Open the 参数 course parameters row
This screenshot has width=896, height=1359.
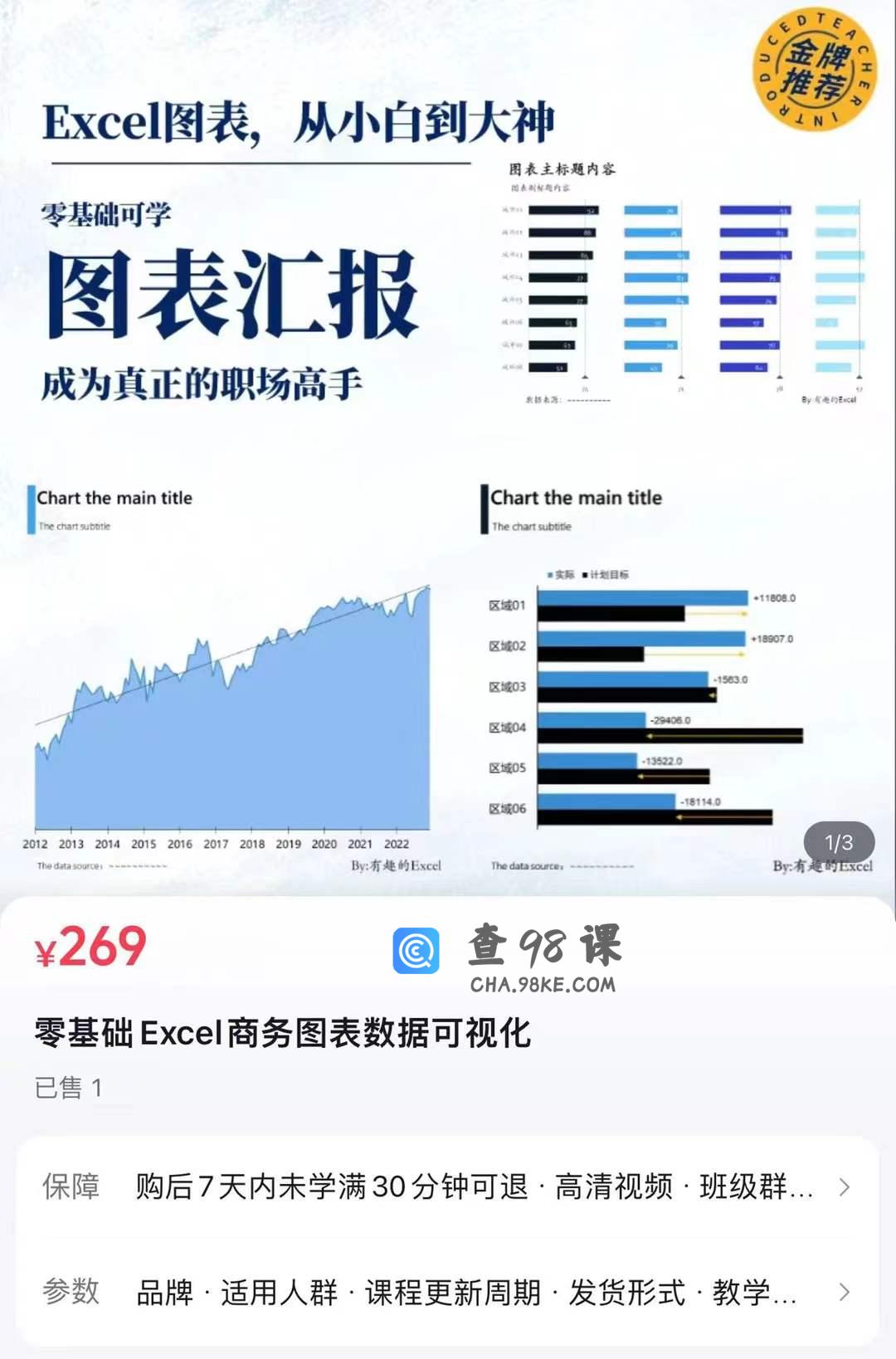click(x=448, y=1292)
